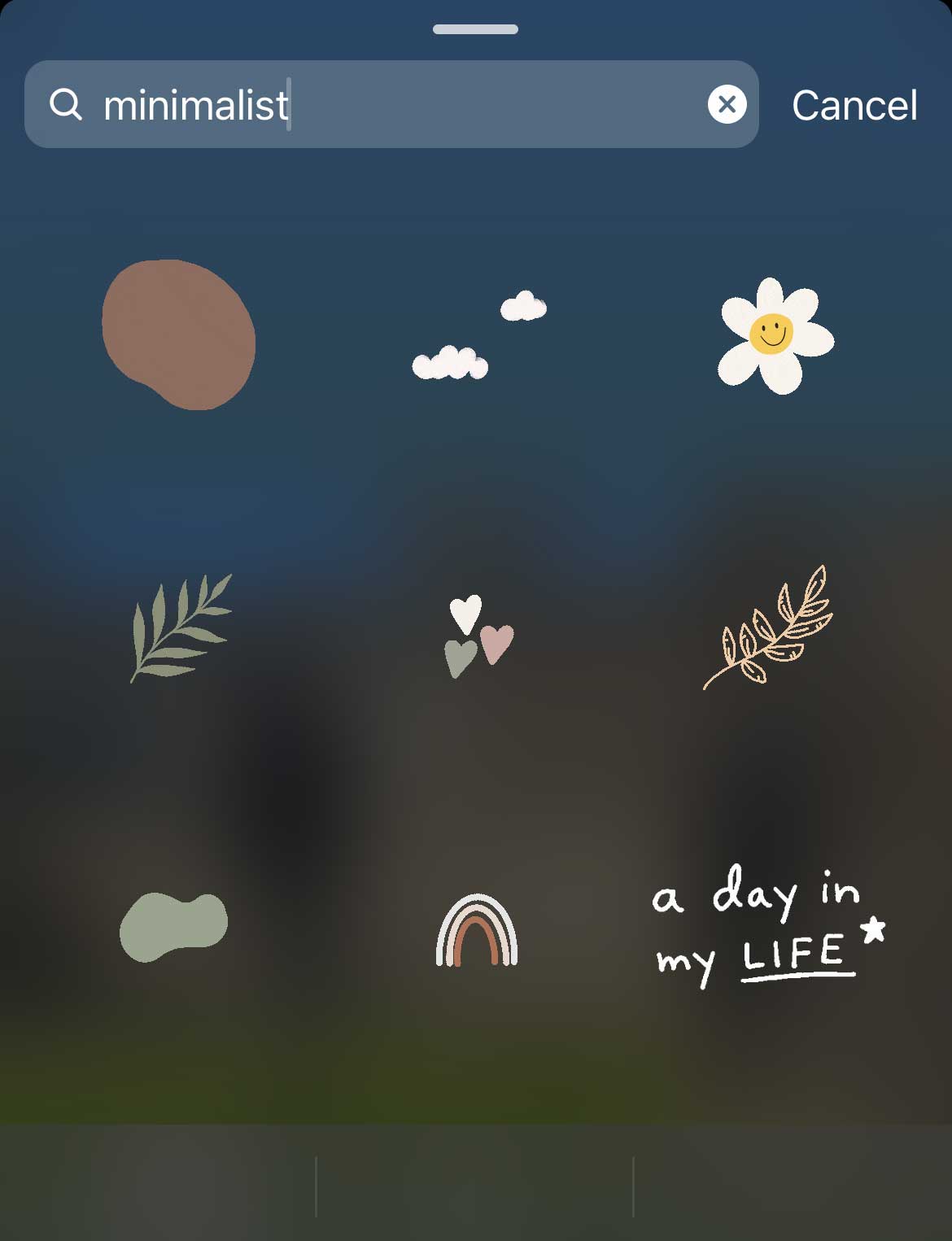Viewport: 952px width, 1241px height.
Task: Select the 'a day in my life' sticker
Action: 767,926
